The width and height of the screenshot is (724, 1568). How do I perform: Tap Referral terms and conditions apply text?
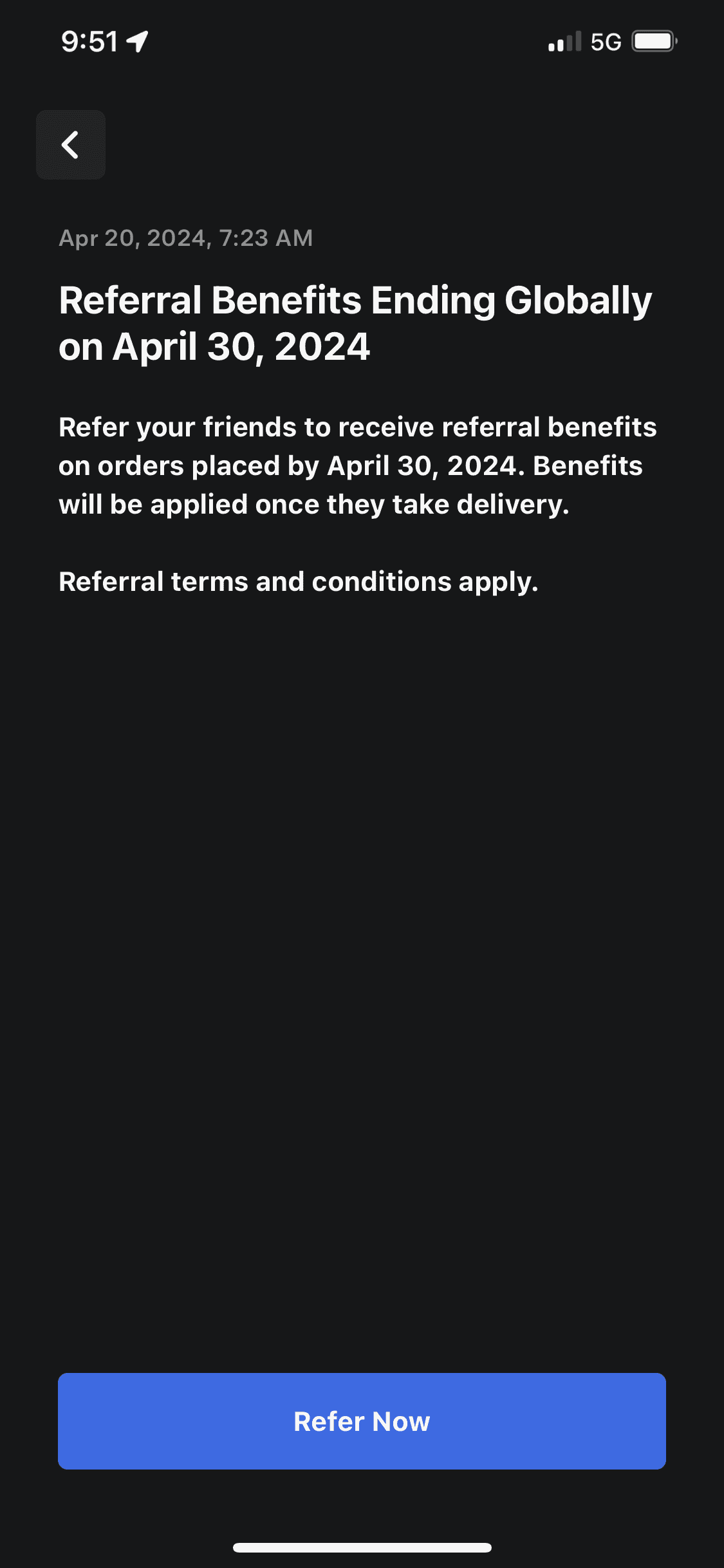[298, 581]
